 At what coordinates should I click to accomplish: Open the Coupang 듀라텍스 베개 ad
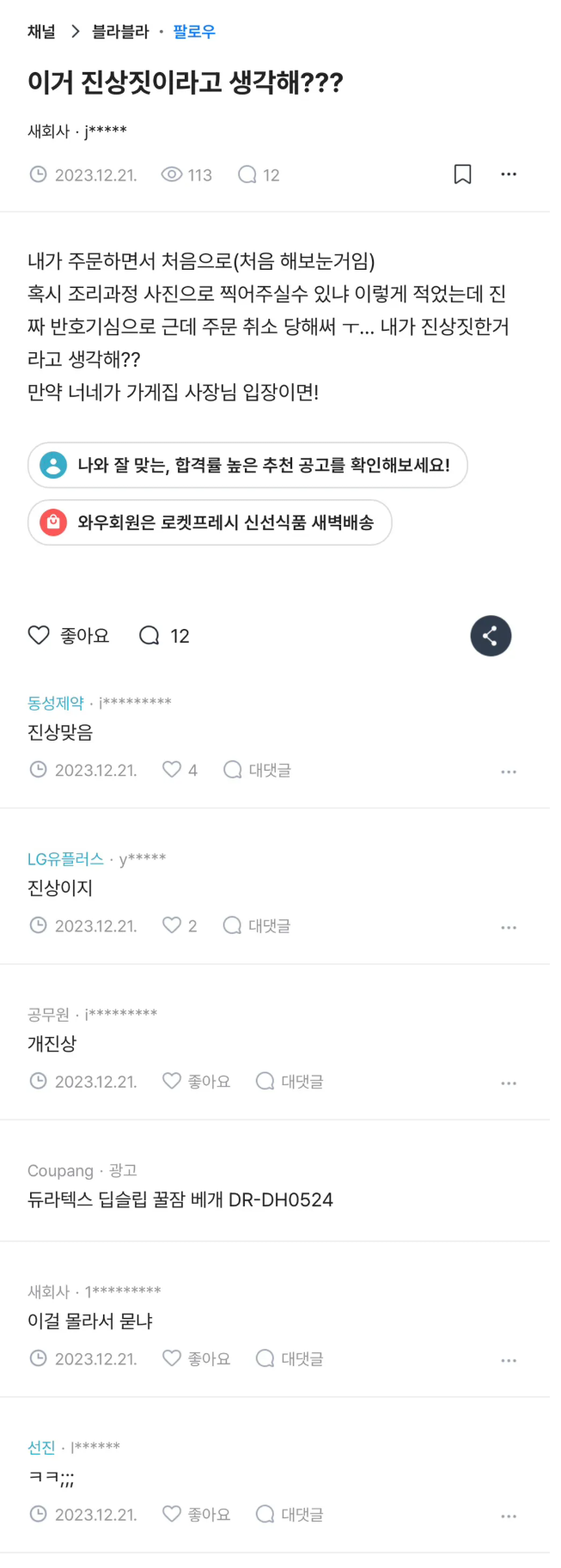(180, 1199)
